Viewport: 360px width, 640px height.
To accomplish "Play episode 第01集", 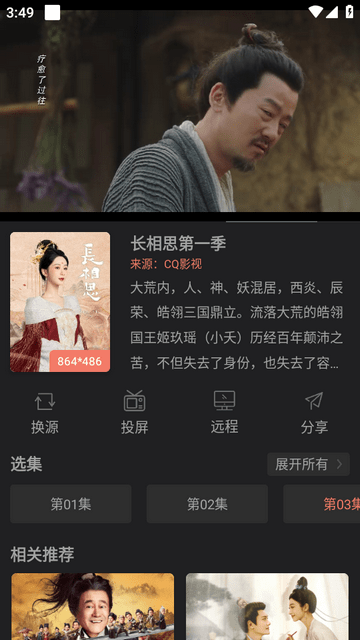I will (x=71, y=504).
